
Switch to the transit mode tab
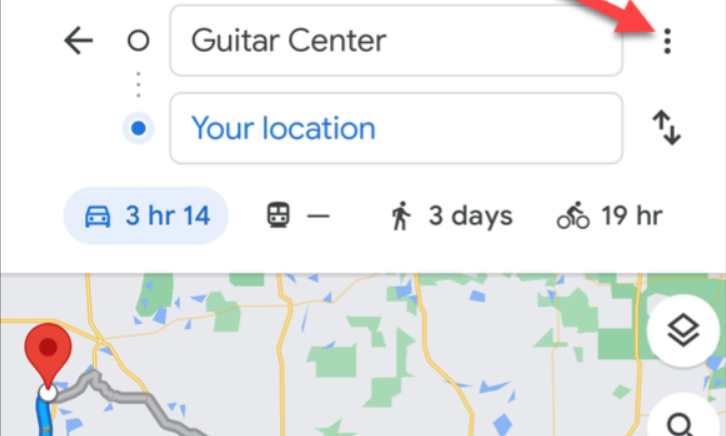(297, 216)
